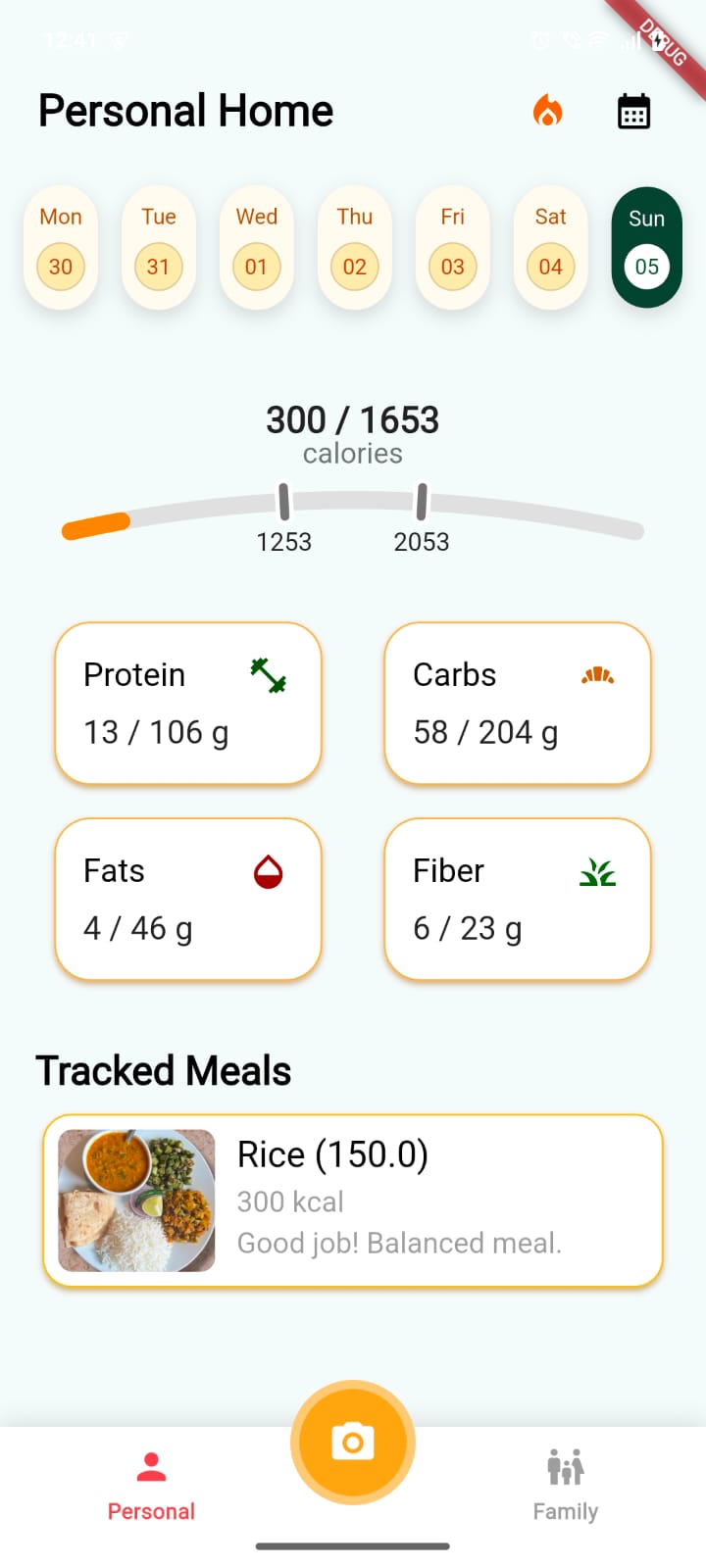
Task: Switch to the Family tab
Action: pyautogui.click(x=566, y=1487)
